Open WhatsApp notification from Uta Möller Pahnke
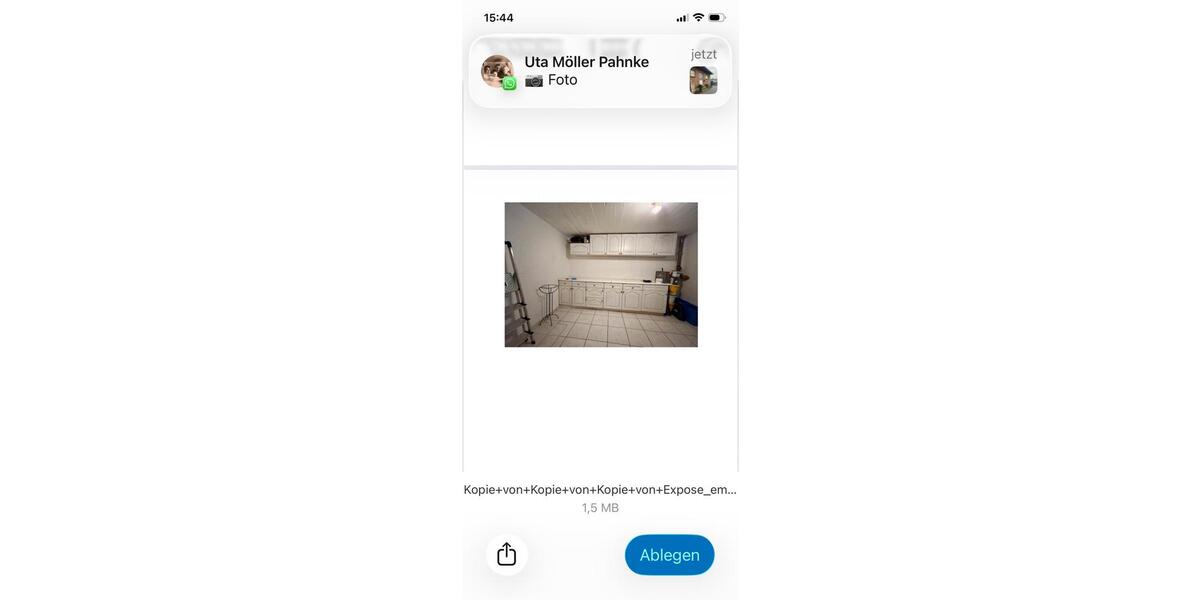This screenshot has width=1200, height=600. [600, 71]
